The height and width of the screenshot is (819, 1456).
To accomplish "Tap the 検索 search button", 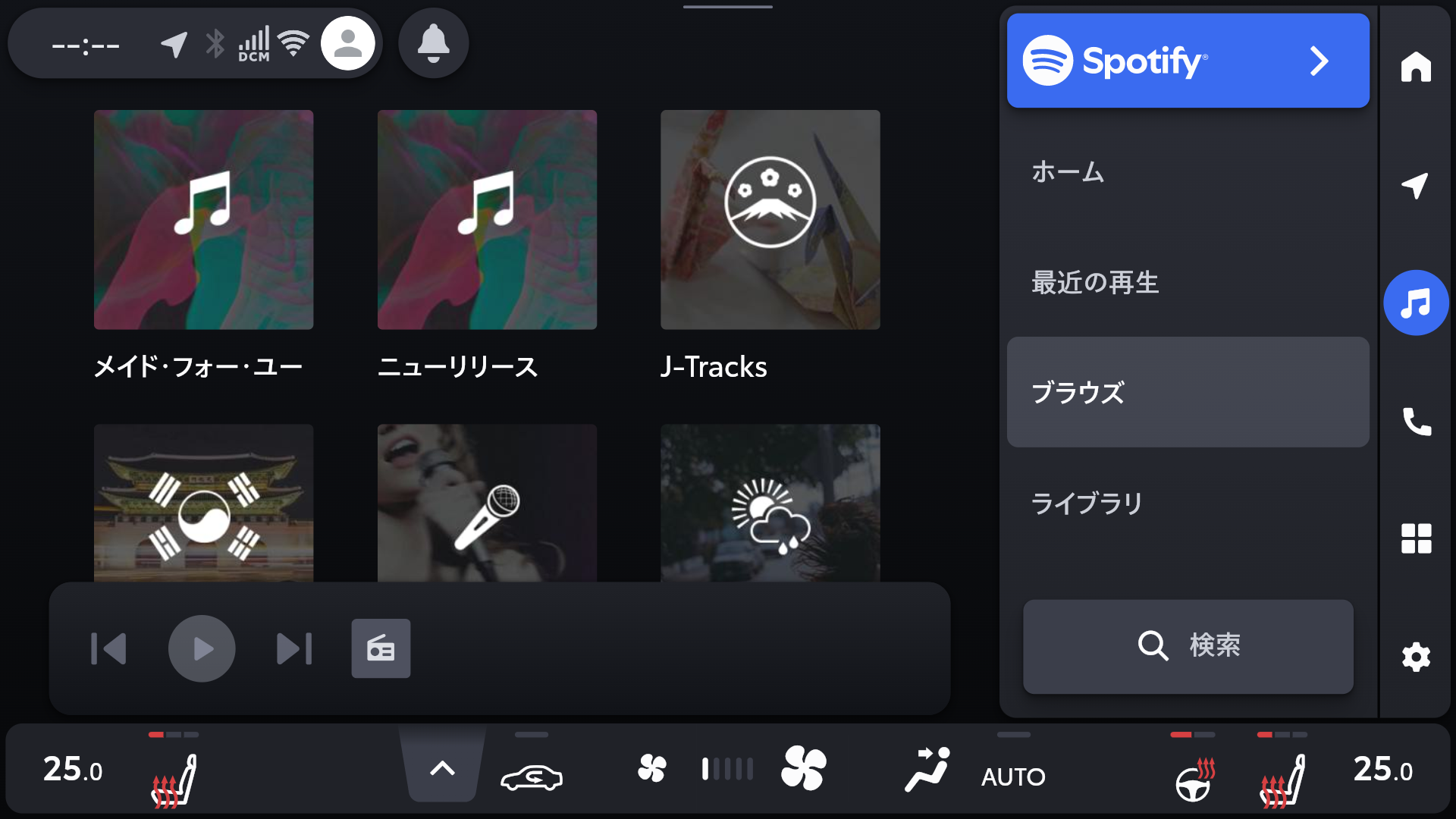I will coord(1188,646).
